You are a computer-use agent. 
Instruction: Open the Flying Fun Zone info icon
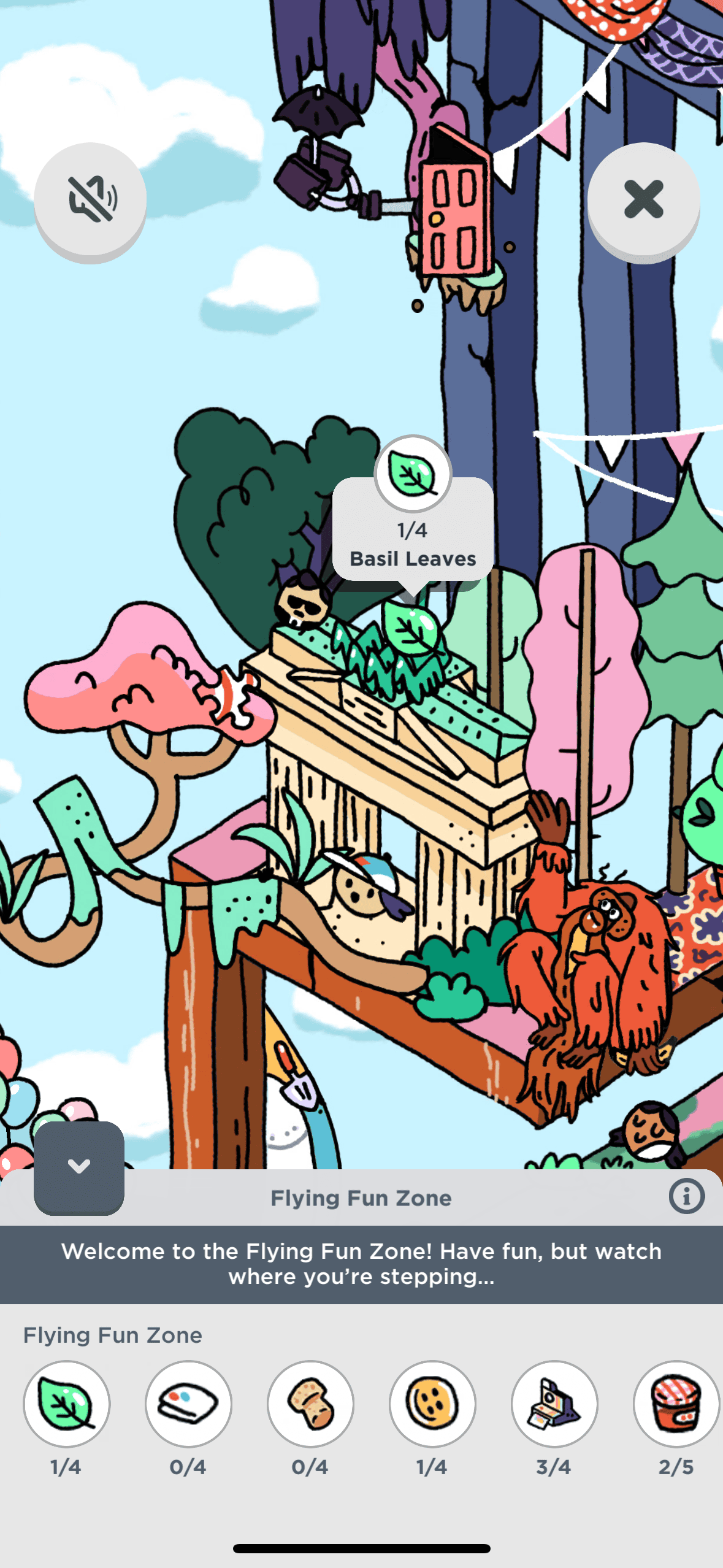coord(686,1196)
